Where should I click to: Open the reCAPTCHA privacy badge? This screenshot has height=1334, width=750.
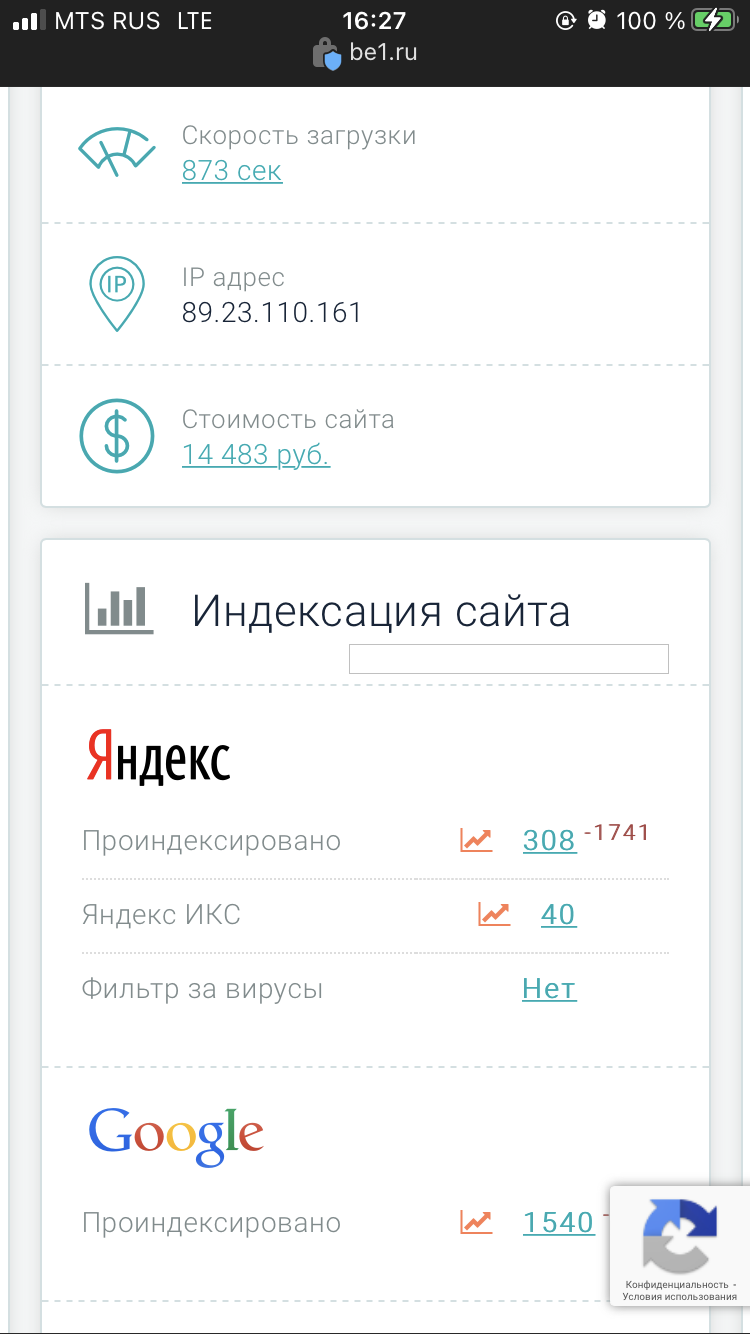pyautogui.click(x=679, y=1244)
